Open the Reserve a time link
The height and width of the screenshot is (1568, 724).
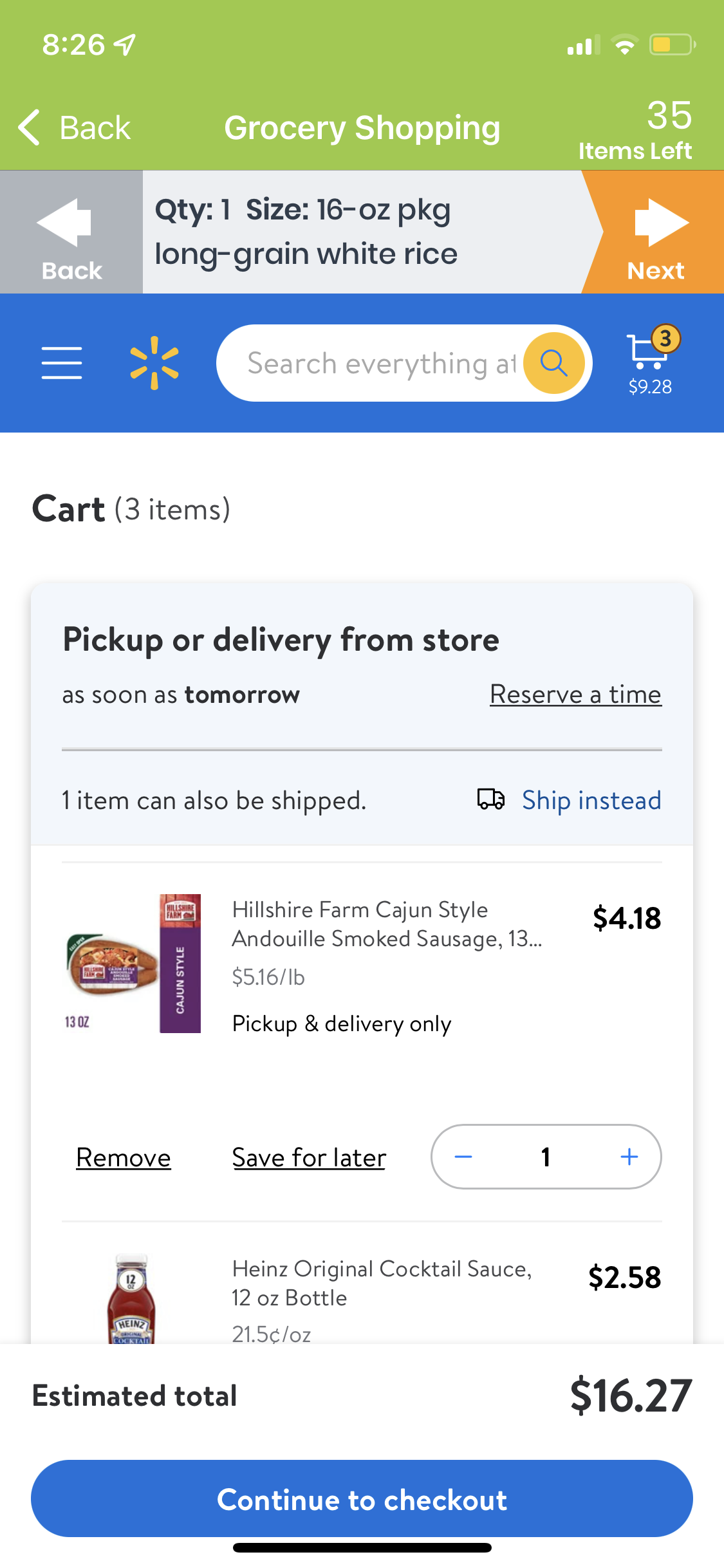575,695
